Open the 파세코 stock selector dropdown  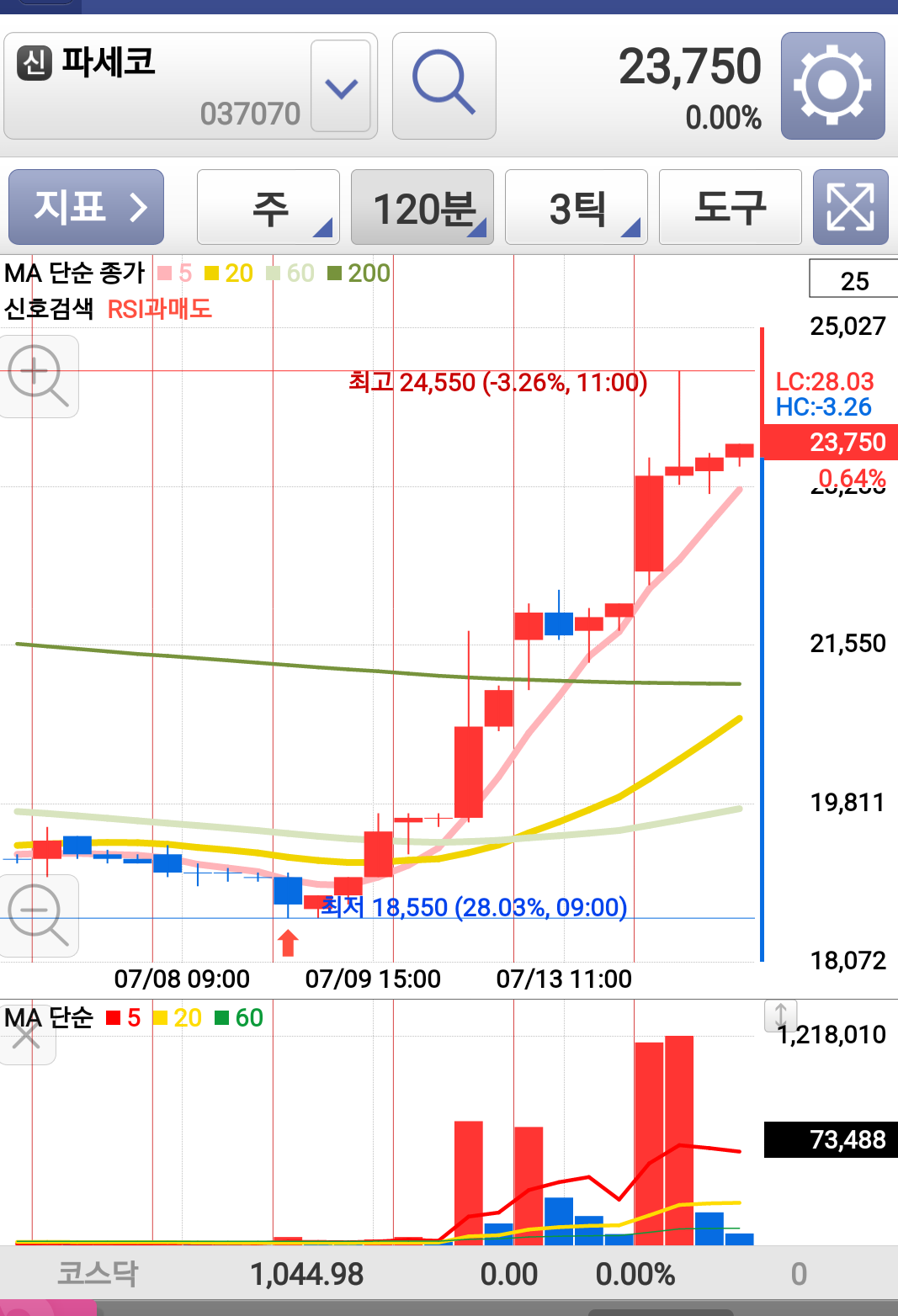(341, 87)
